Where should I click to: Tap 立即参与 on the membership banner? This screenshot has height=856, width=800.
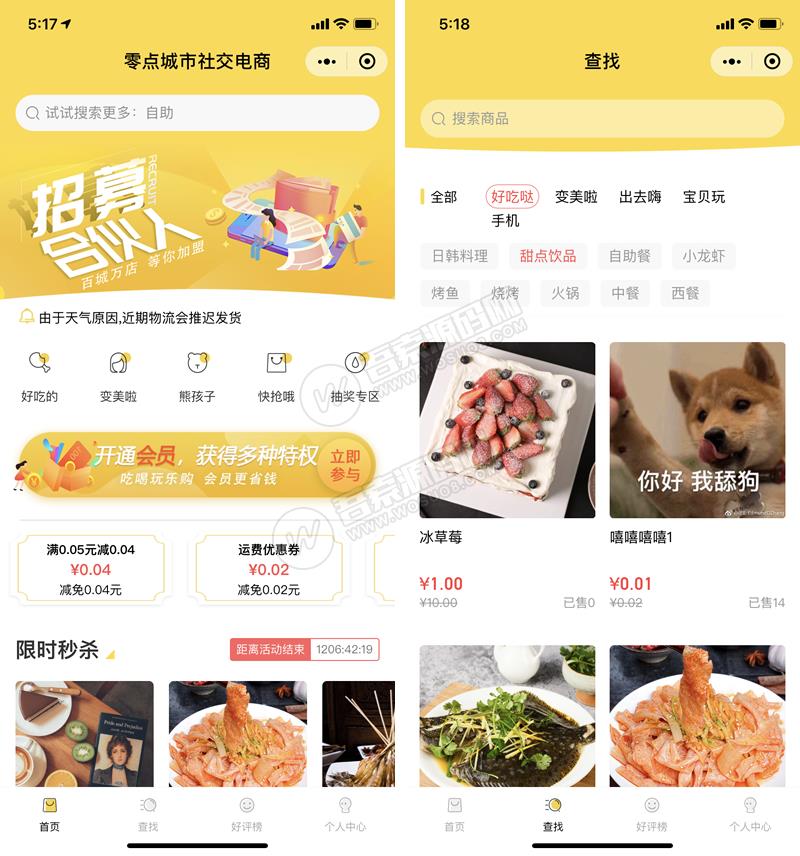pyautogui.click(x=345, y=466)
